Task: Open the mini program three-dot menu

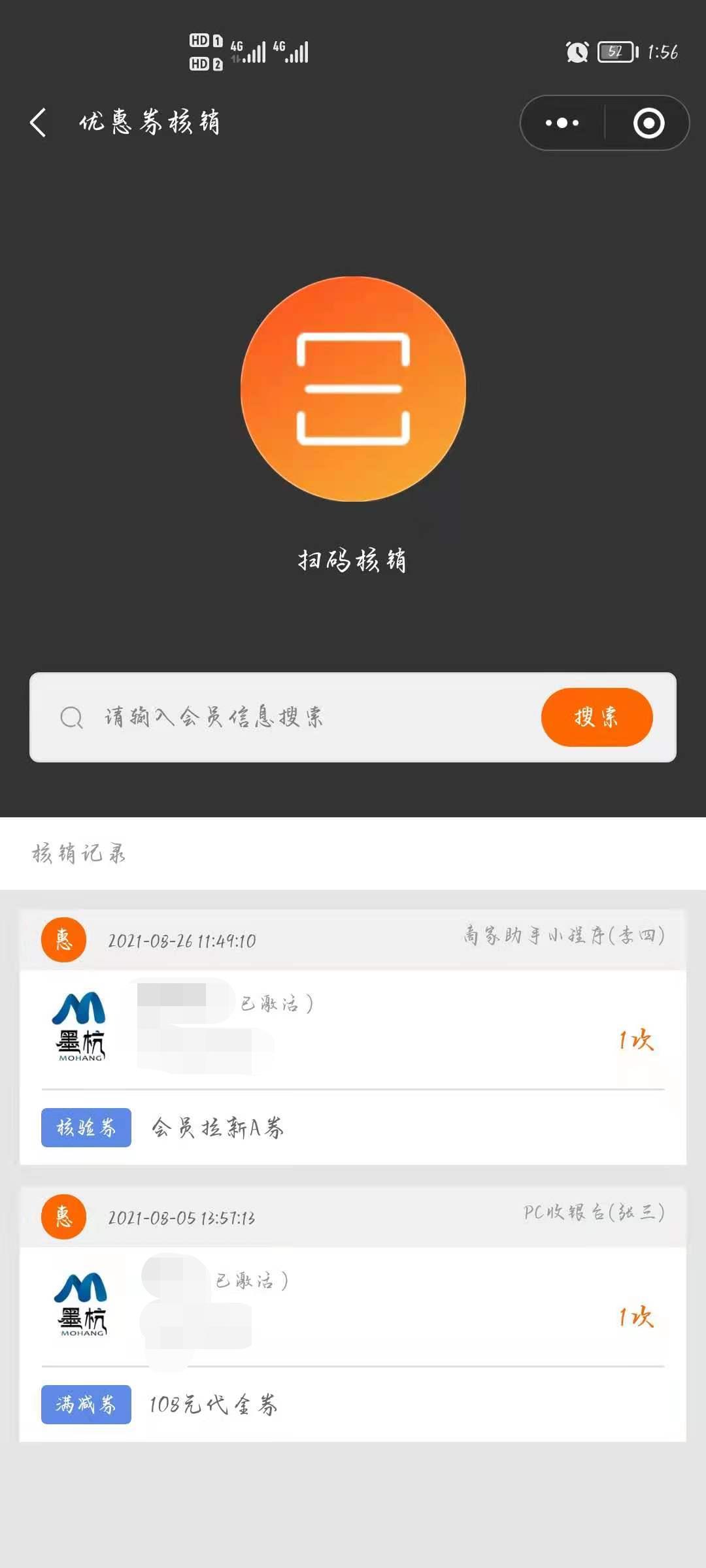Action: click(x=562, y=123)
